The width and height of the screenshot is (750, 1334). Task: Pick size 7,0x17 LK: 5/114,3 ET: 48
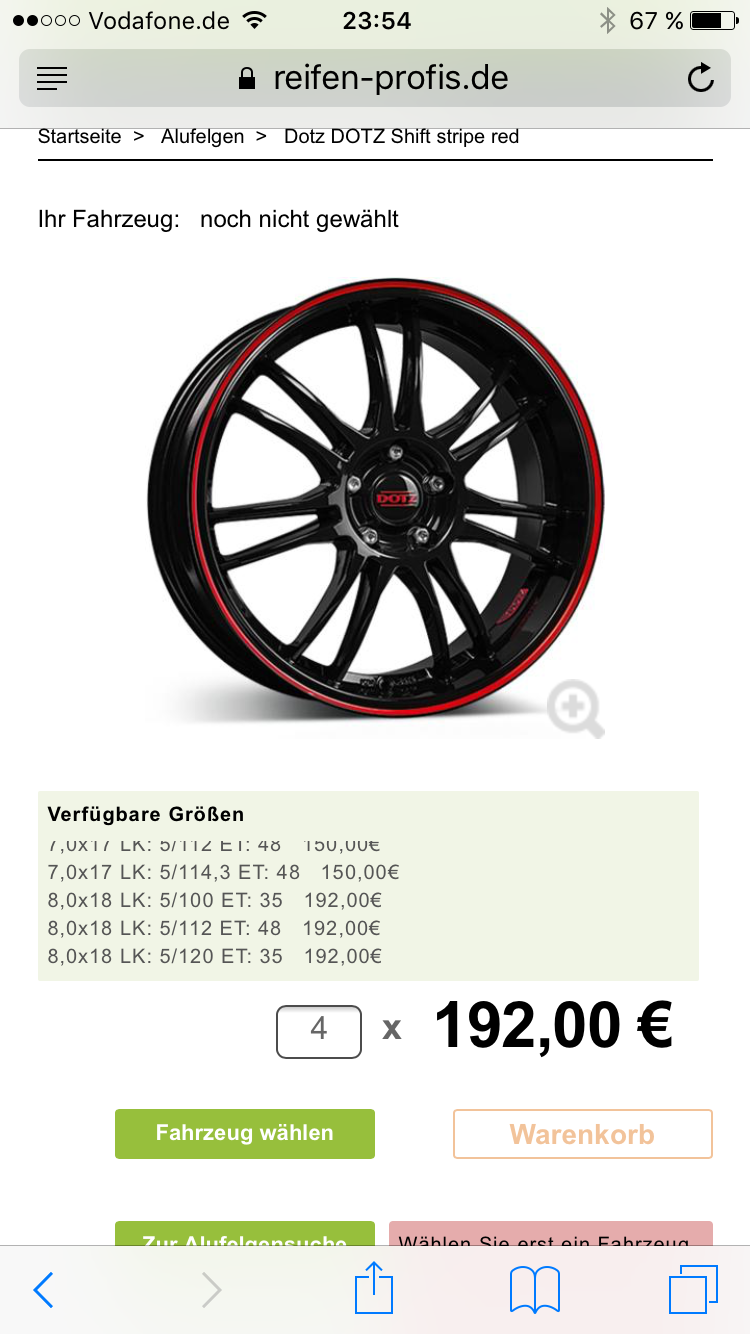pos(223,872)
